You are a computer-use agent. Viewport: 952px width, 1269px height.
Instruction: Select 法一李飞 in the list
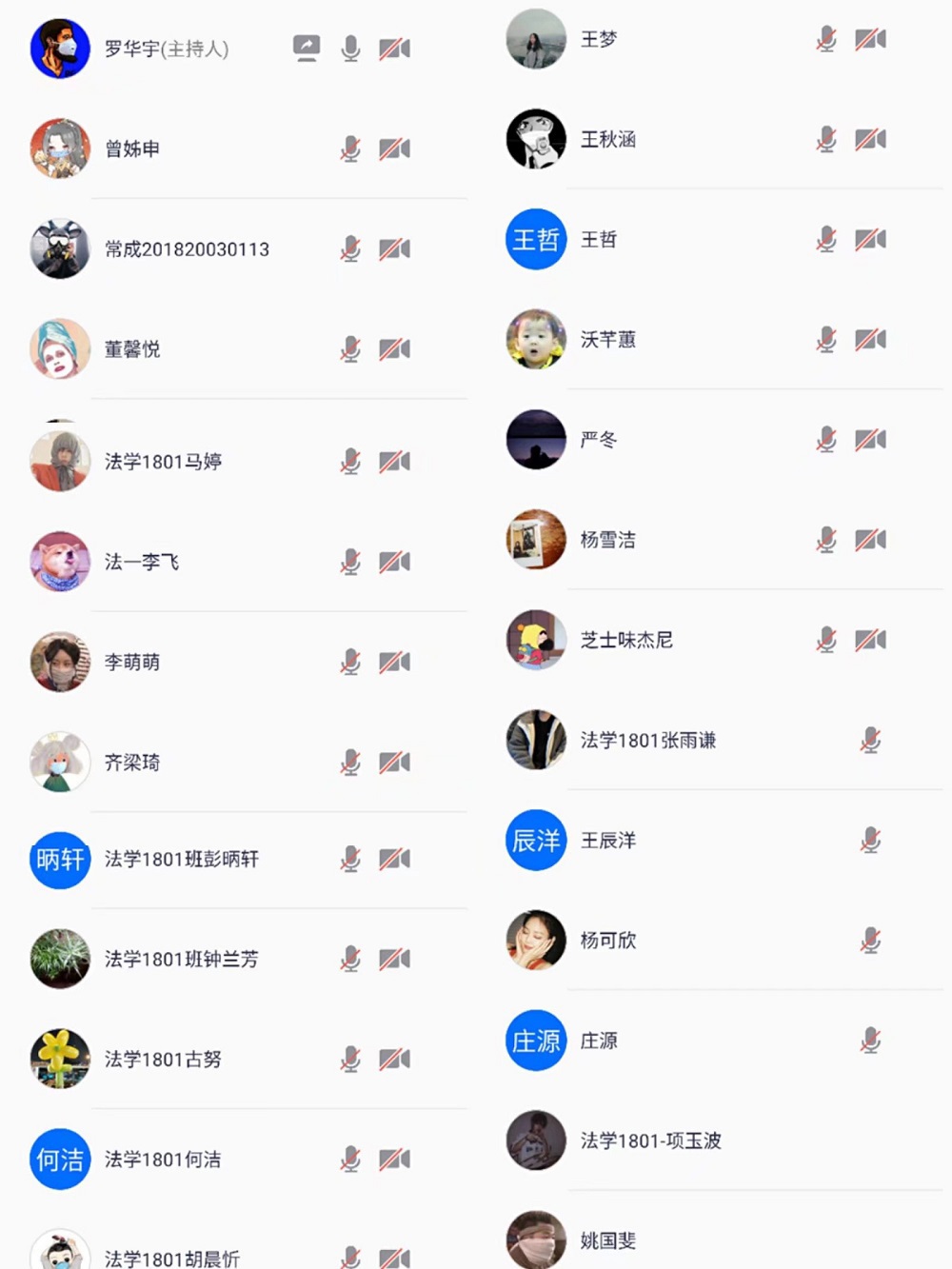pos(142,562)
